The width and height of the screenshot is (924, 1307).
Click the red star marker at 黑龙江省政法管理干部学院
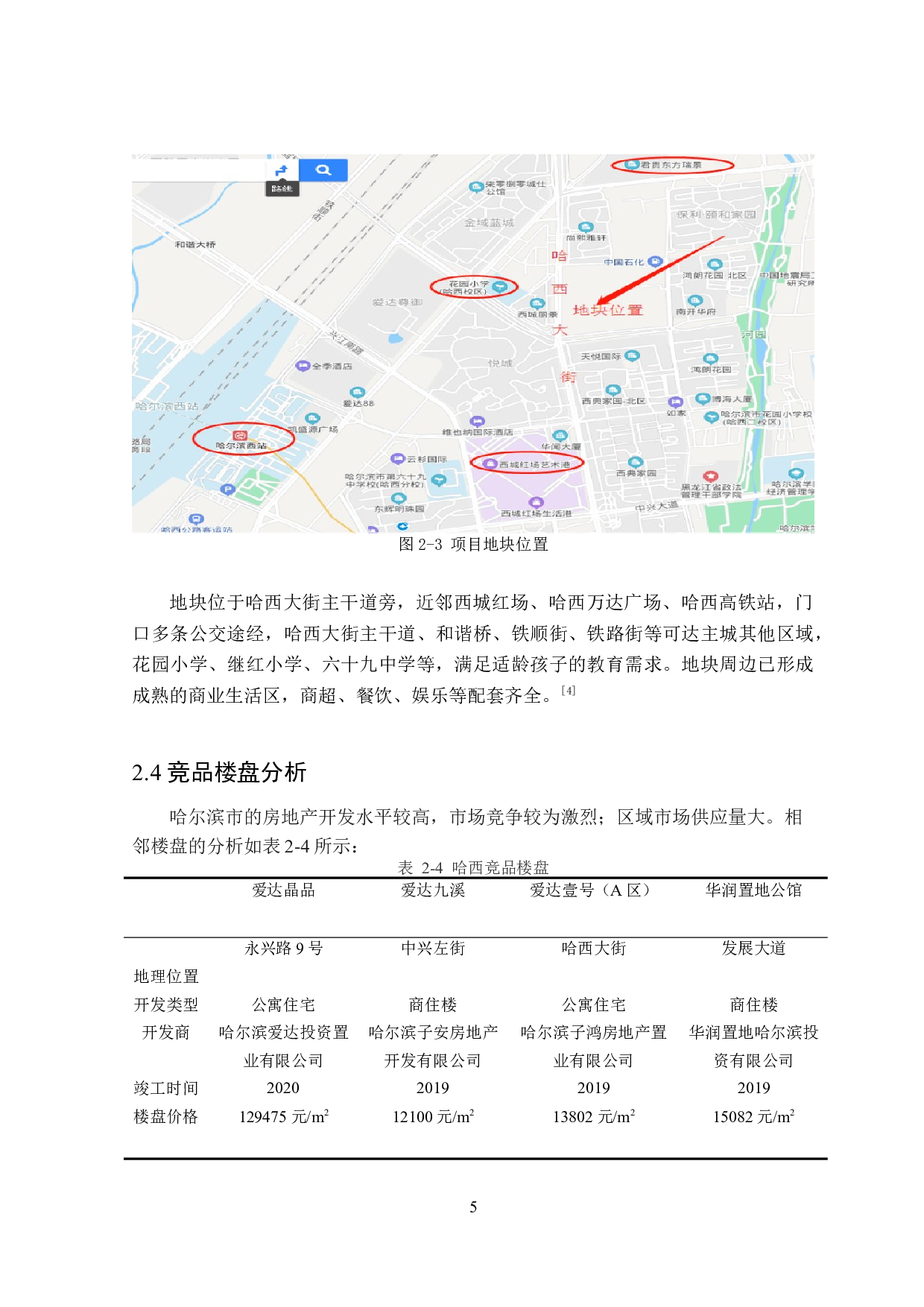point(710,475)
